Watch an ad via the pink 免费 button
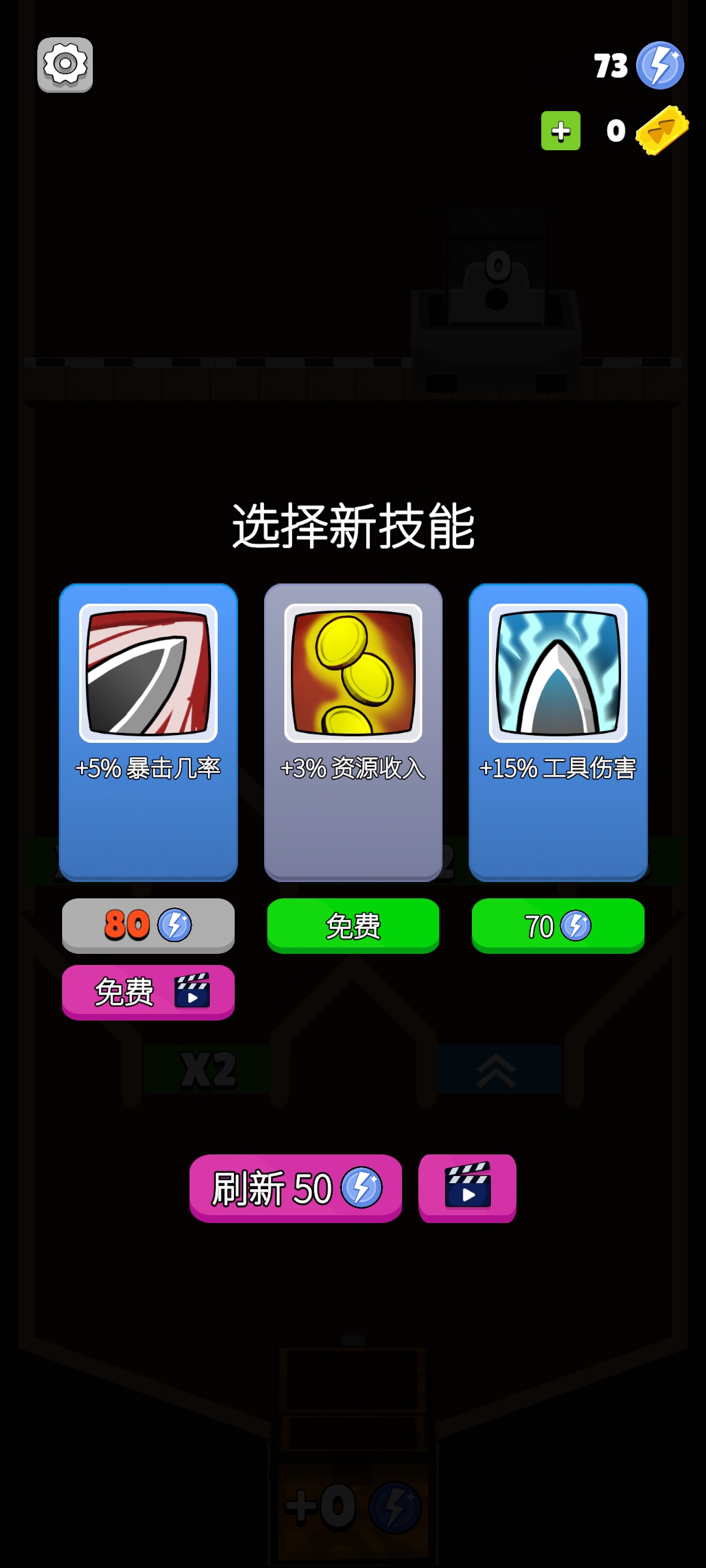 click(148, 991)
